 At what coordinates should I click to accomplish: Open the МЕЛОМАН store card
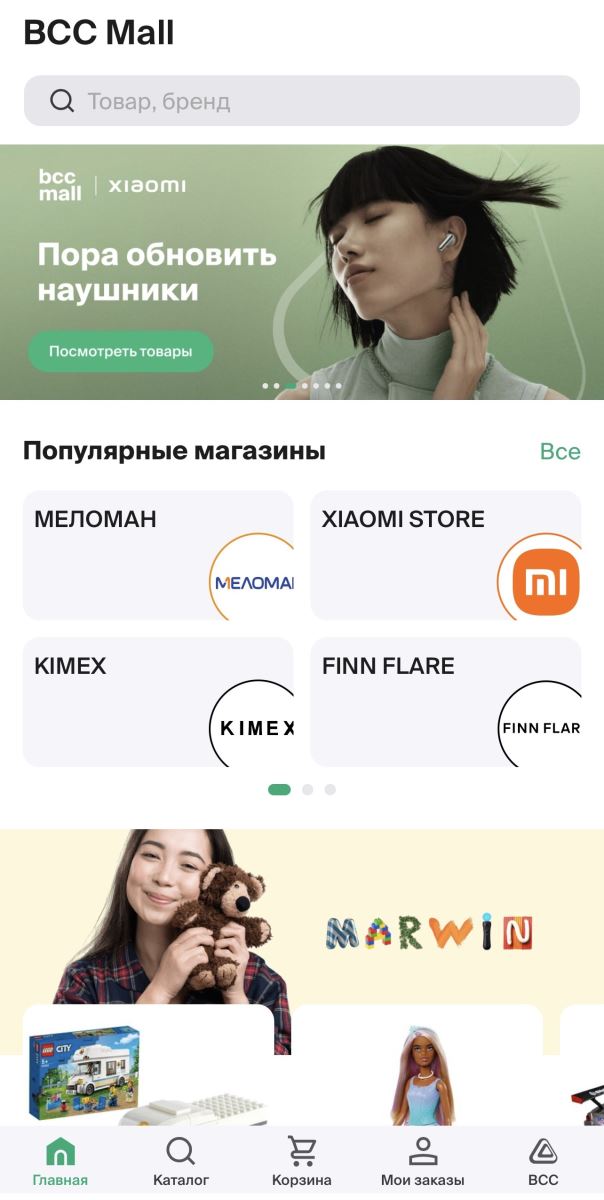pos(158,555)
